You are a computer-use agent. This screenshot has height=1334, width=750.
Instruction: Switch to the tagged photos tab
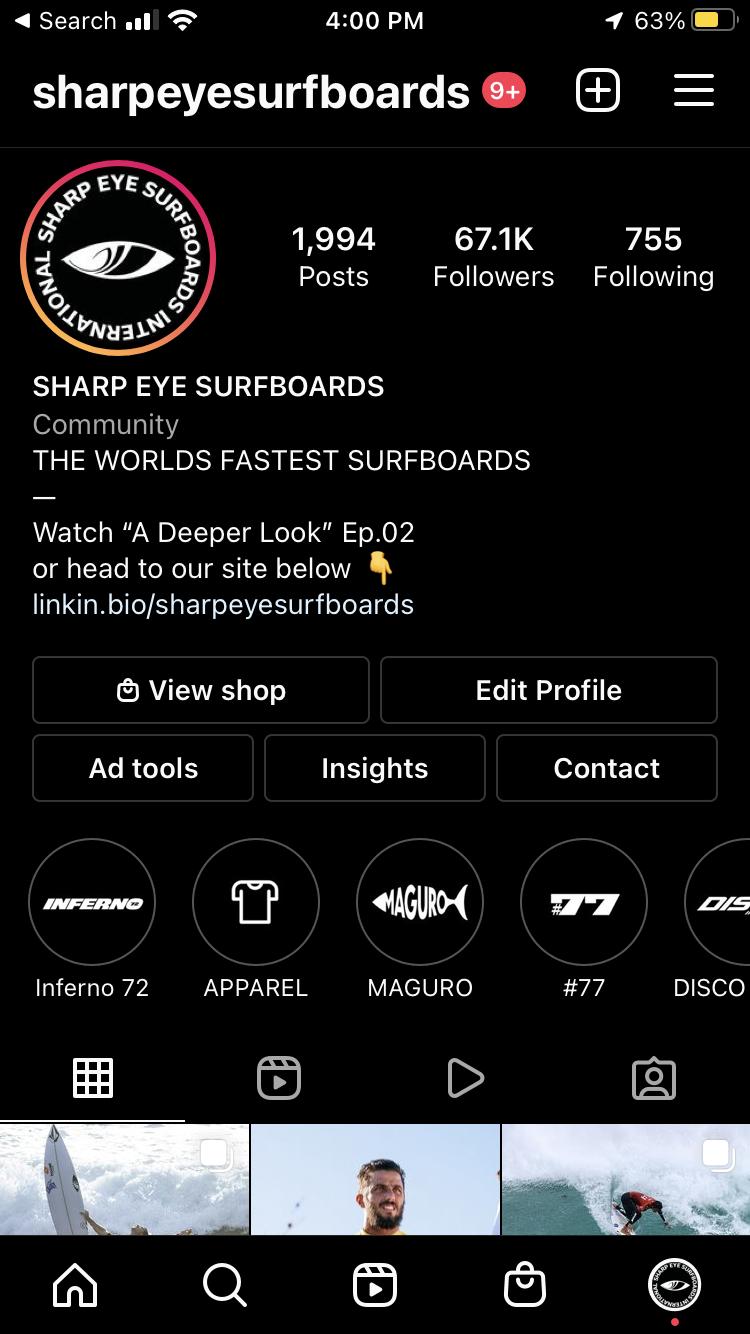pyautogui.click(x=654, y=1078)
